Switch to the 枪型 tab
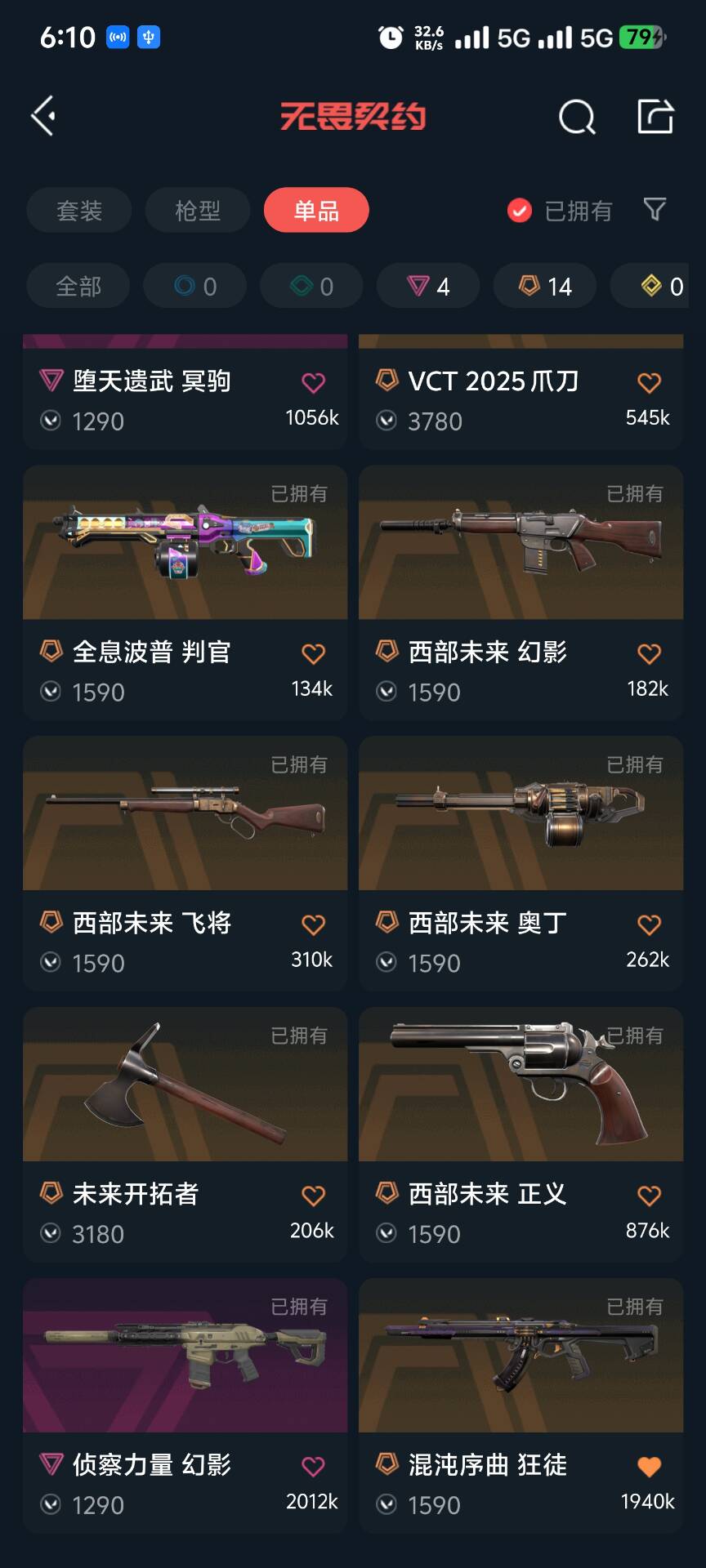The width and height of the screenshot is (706, 1568). coord(198,211)
